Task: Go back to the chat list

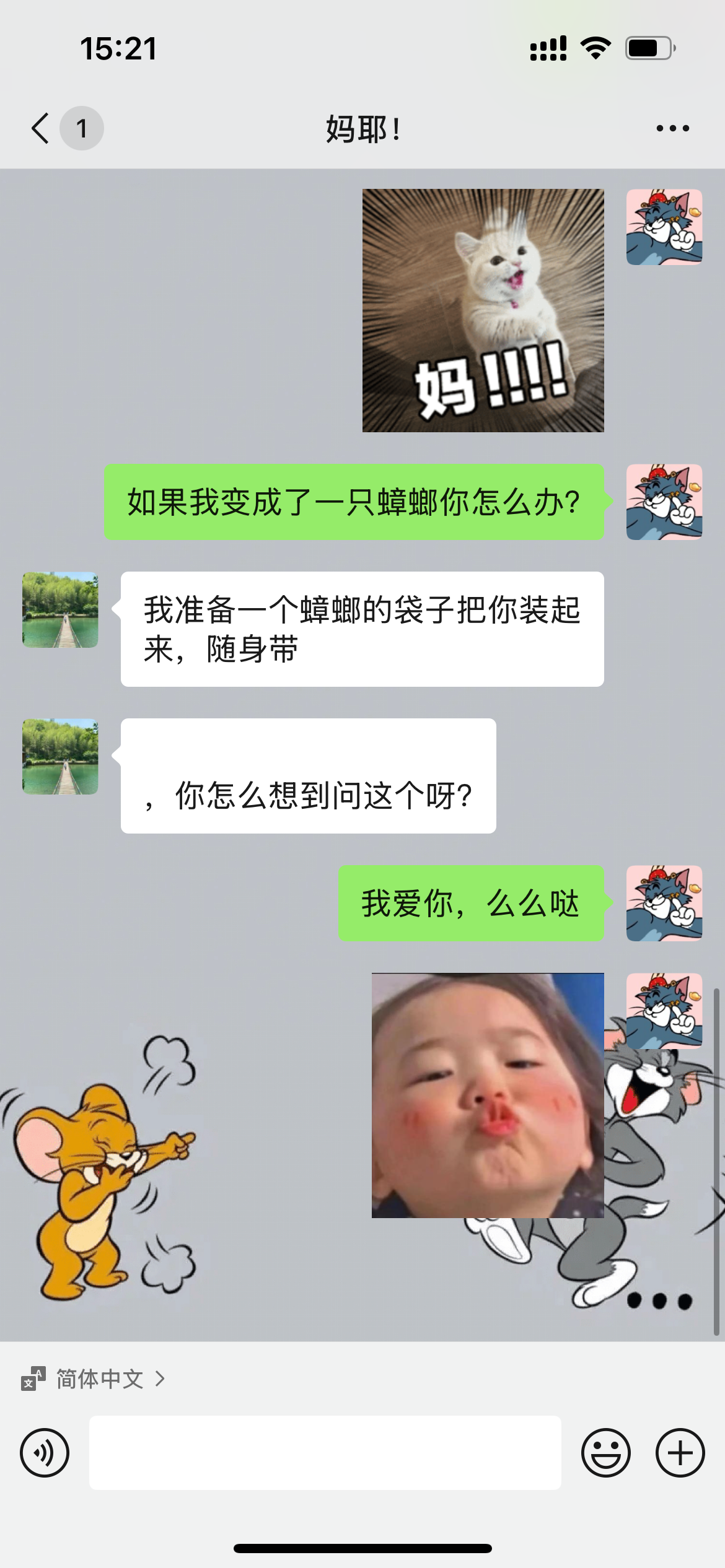Action: [41, 128]
